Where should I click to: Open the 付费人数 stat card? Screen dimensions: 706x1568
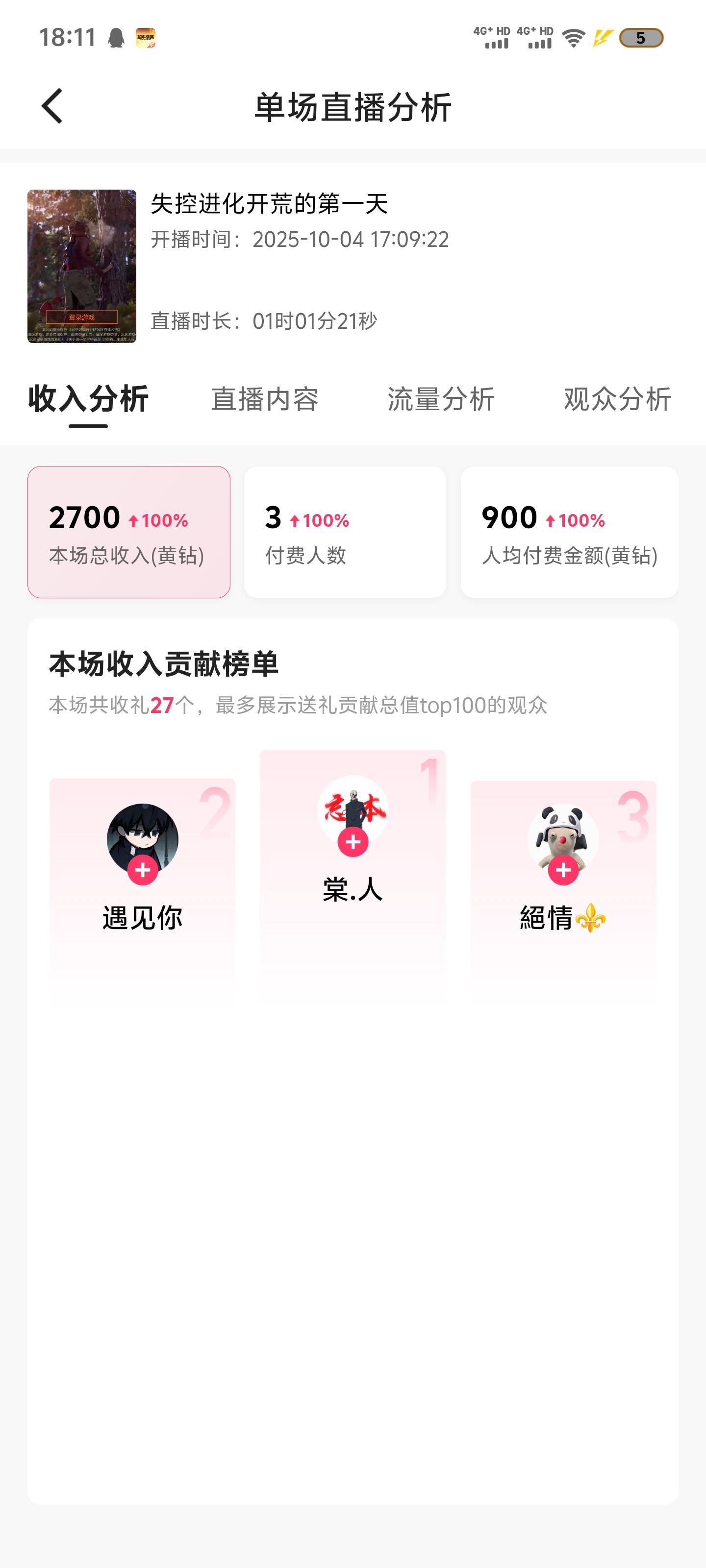pos(344,530)
